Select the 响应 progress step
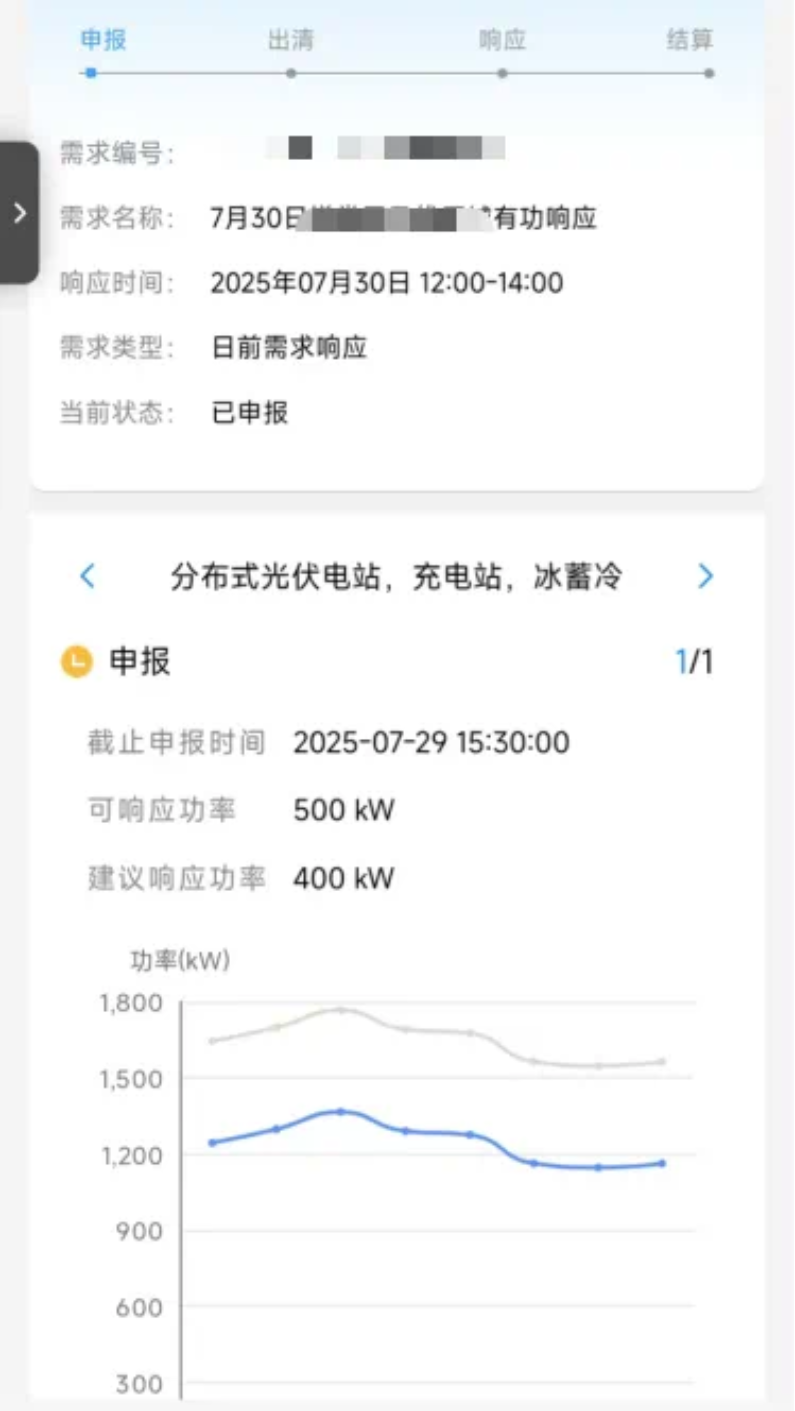 coord(502,41)
